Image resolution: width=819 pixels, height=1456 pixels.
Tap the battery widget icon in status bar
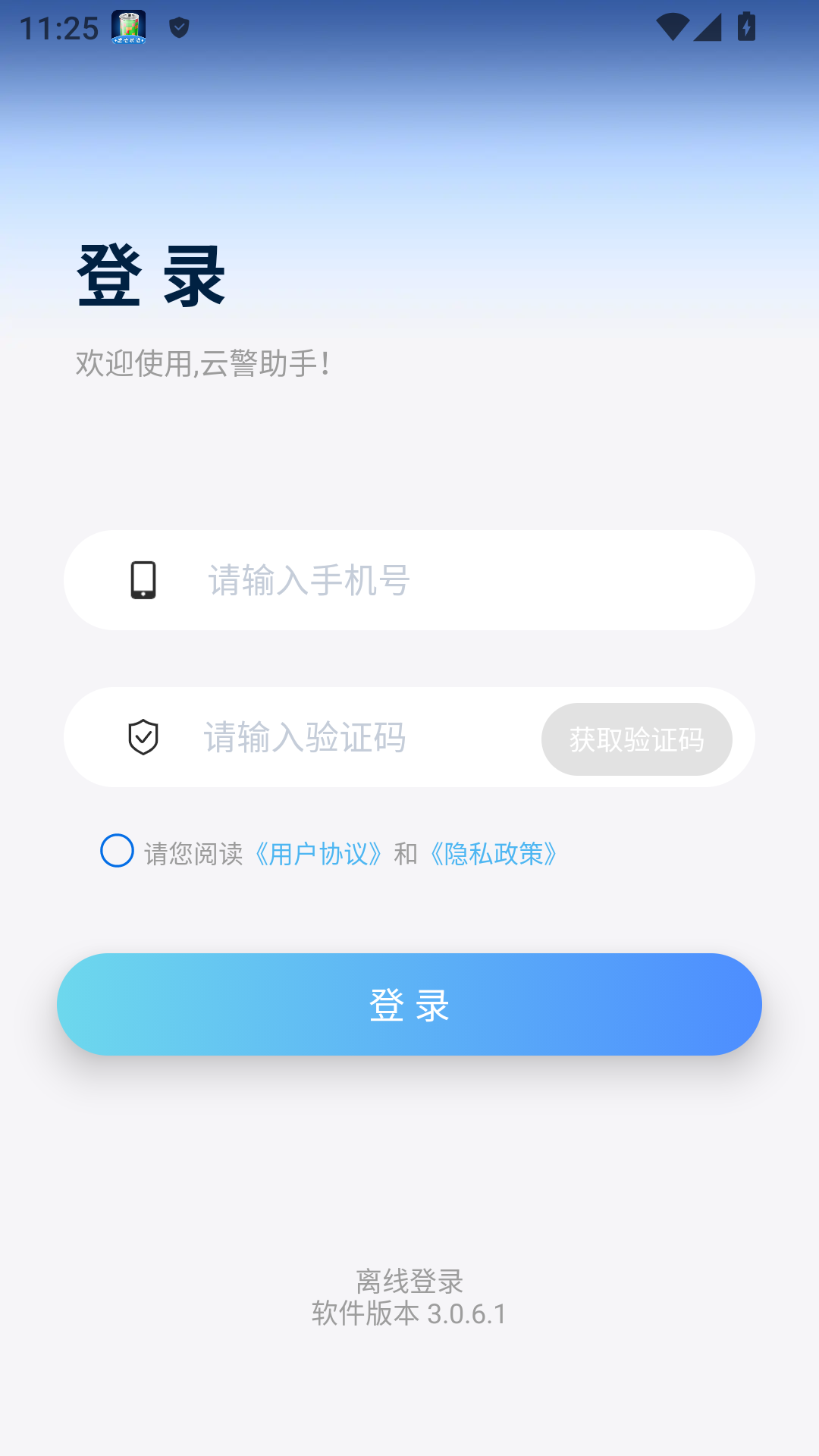tap(127, 28)
